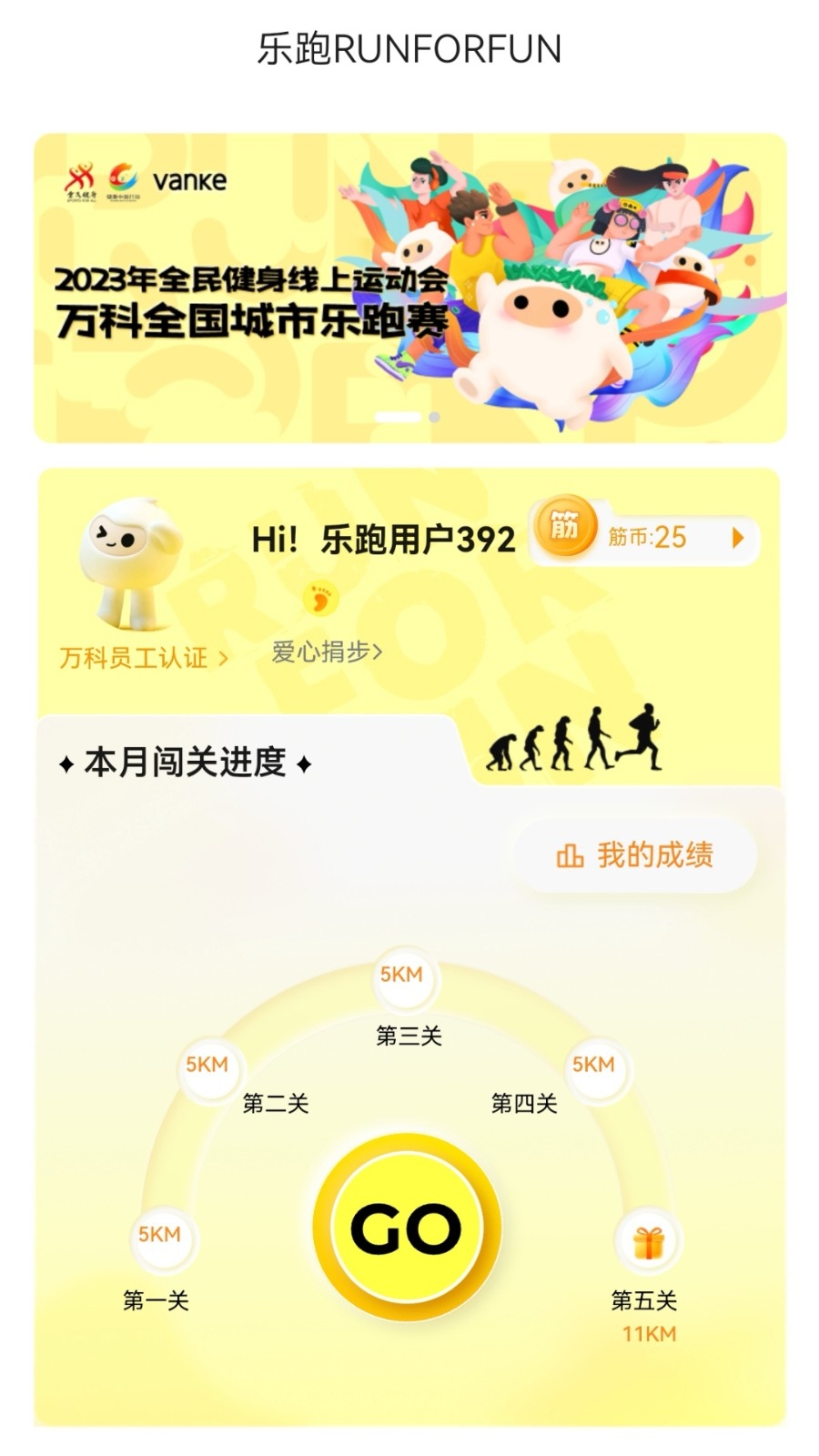View 我的成绩 results
Viewport: 819px width, 1456px height.
(x=635, y=855)
